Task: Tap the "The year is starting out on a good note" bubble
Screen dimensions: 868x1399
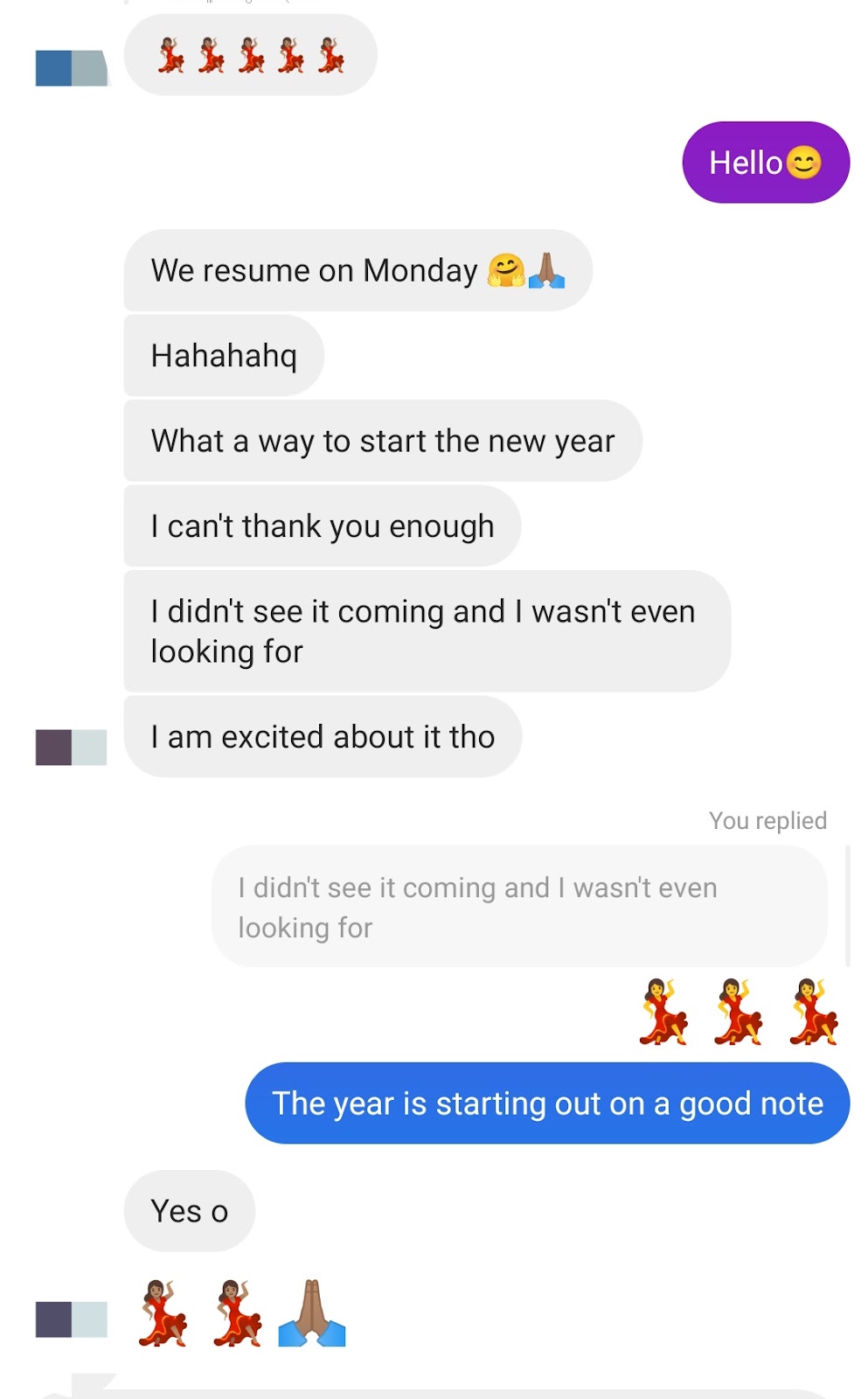Action: [x=547, y=1103]
